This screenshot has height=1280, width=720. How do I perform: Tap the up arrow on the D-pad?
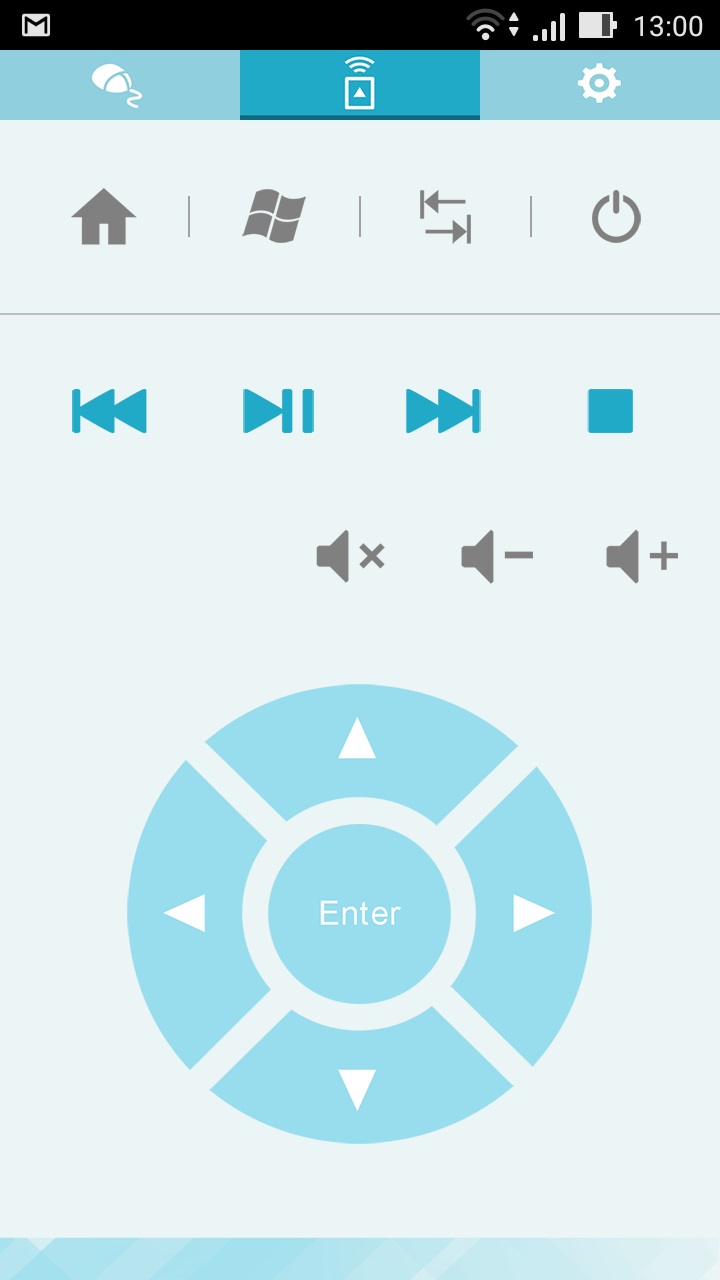click(358, 742)
